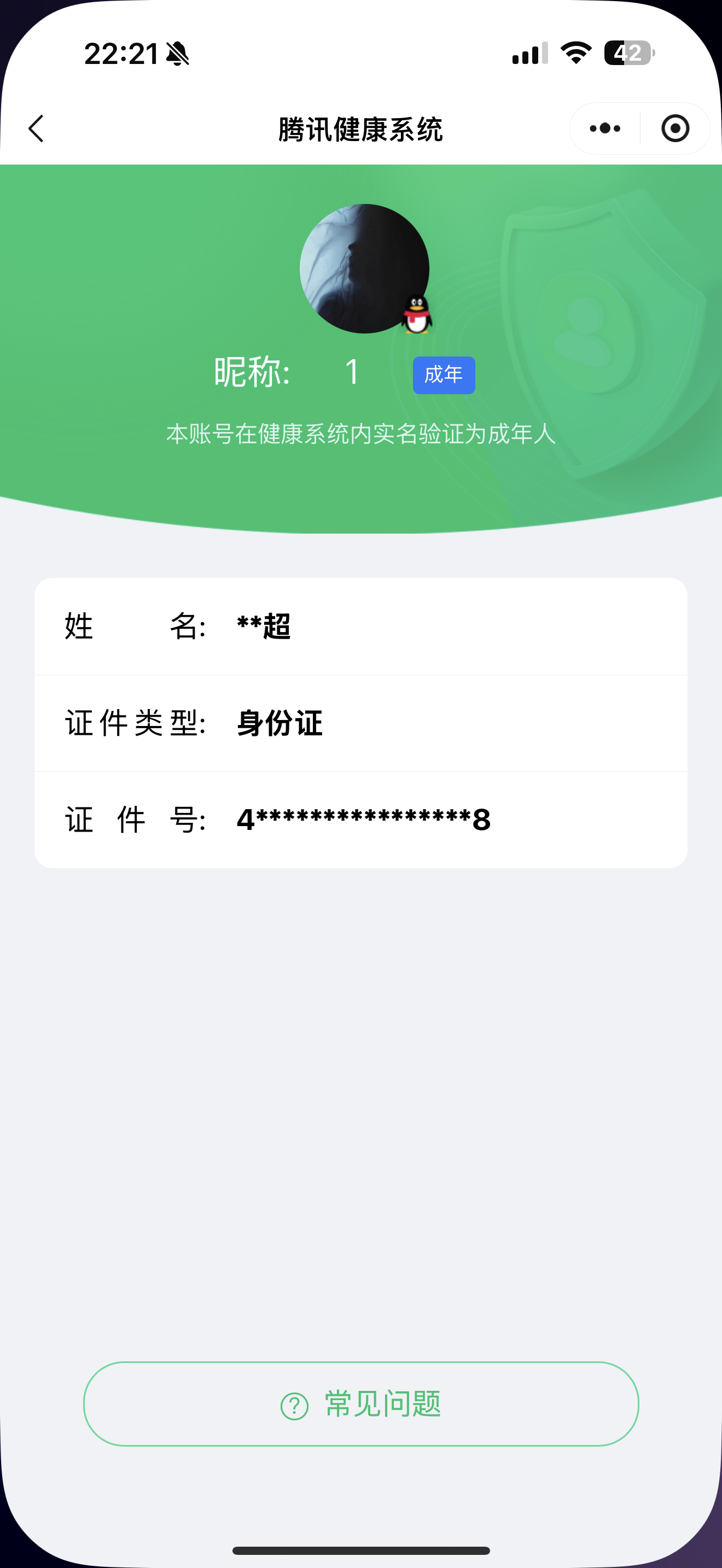Click the muted notifications icon next to the time
722x1568 pixels.
[176, 55]
